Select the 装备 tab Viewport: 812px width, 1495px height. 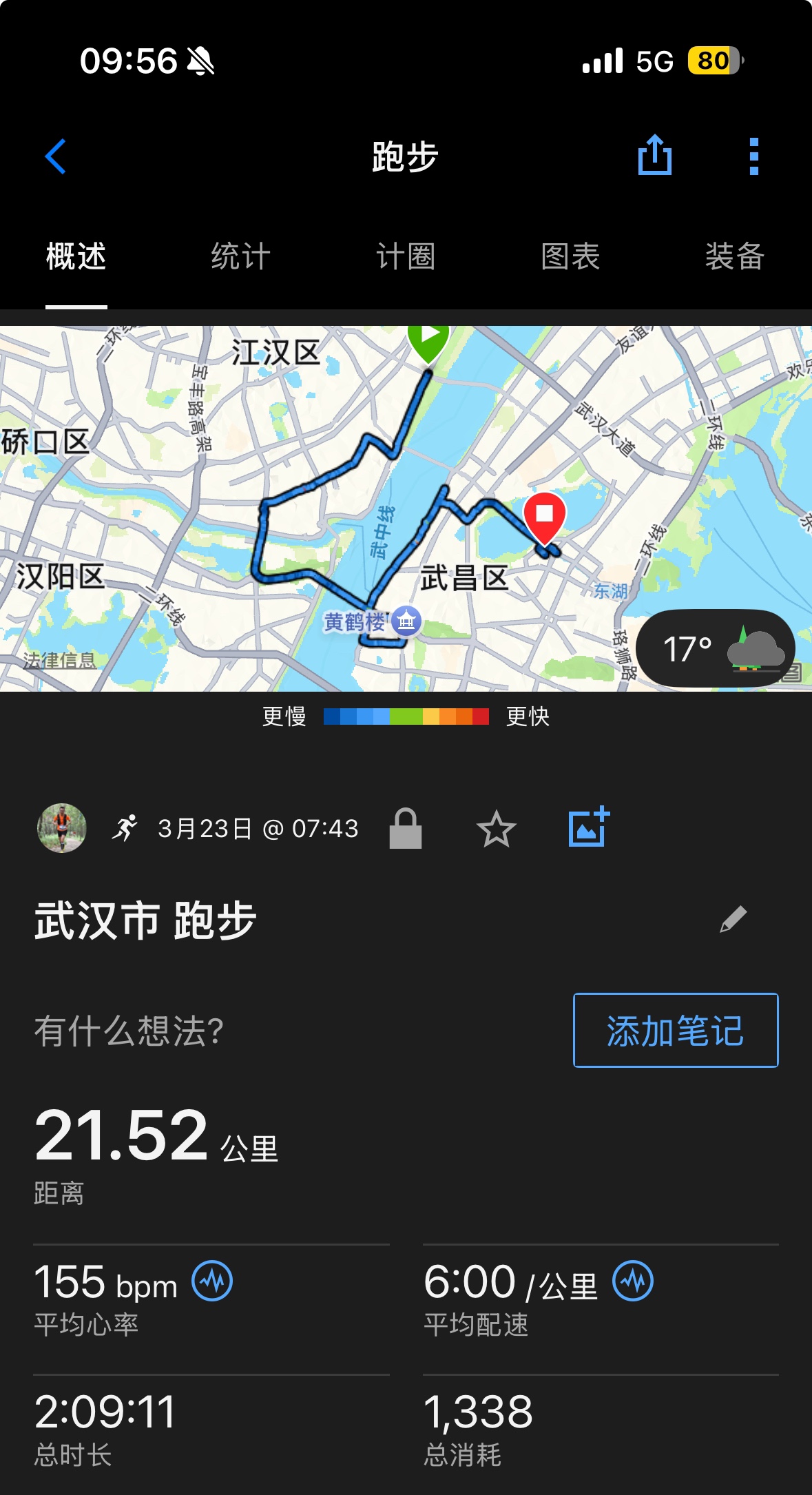[735, 256]
